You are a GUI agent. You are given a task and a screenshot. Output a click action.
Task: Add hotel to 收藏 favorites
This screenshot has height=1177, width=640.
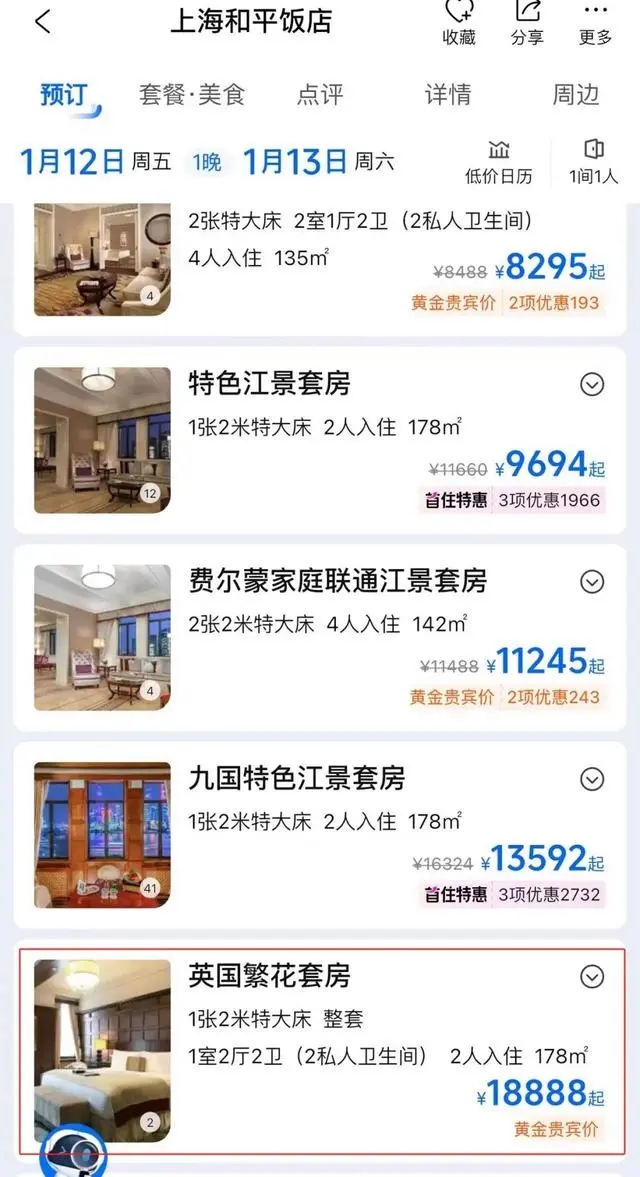click(x=458, y=20)
